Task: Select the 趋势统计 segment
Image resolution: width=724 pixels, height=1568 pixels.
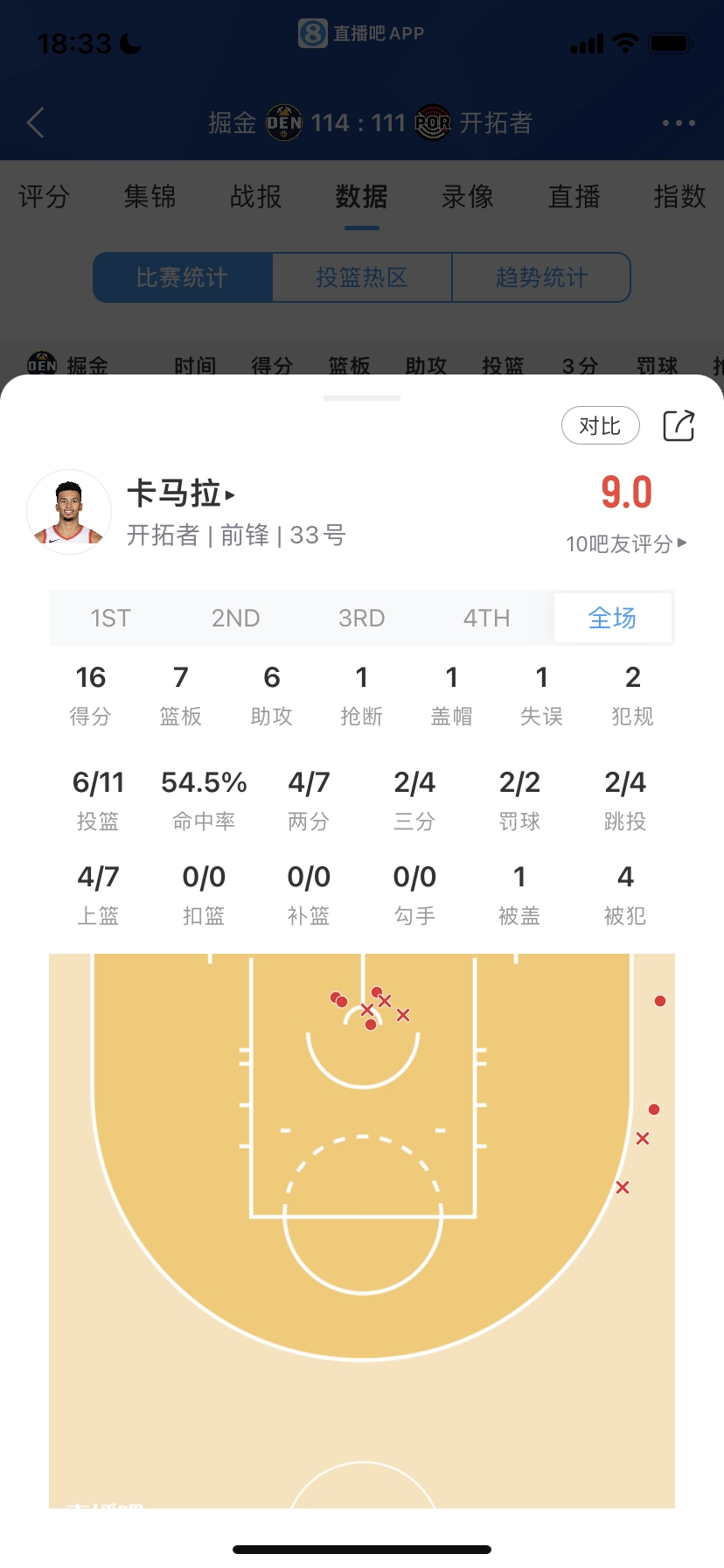Action: pos(541,277)
